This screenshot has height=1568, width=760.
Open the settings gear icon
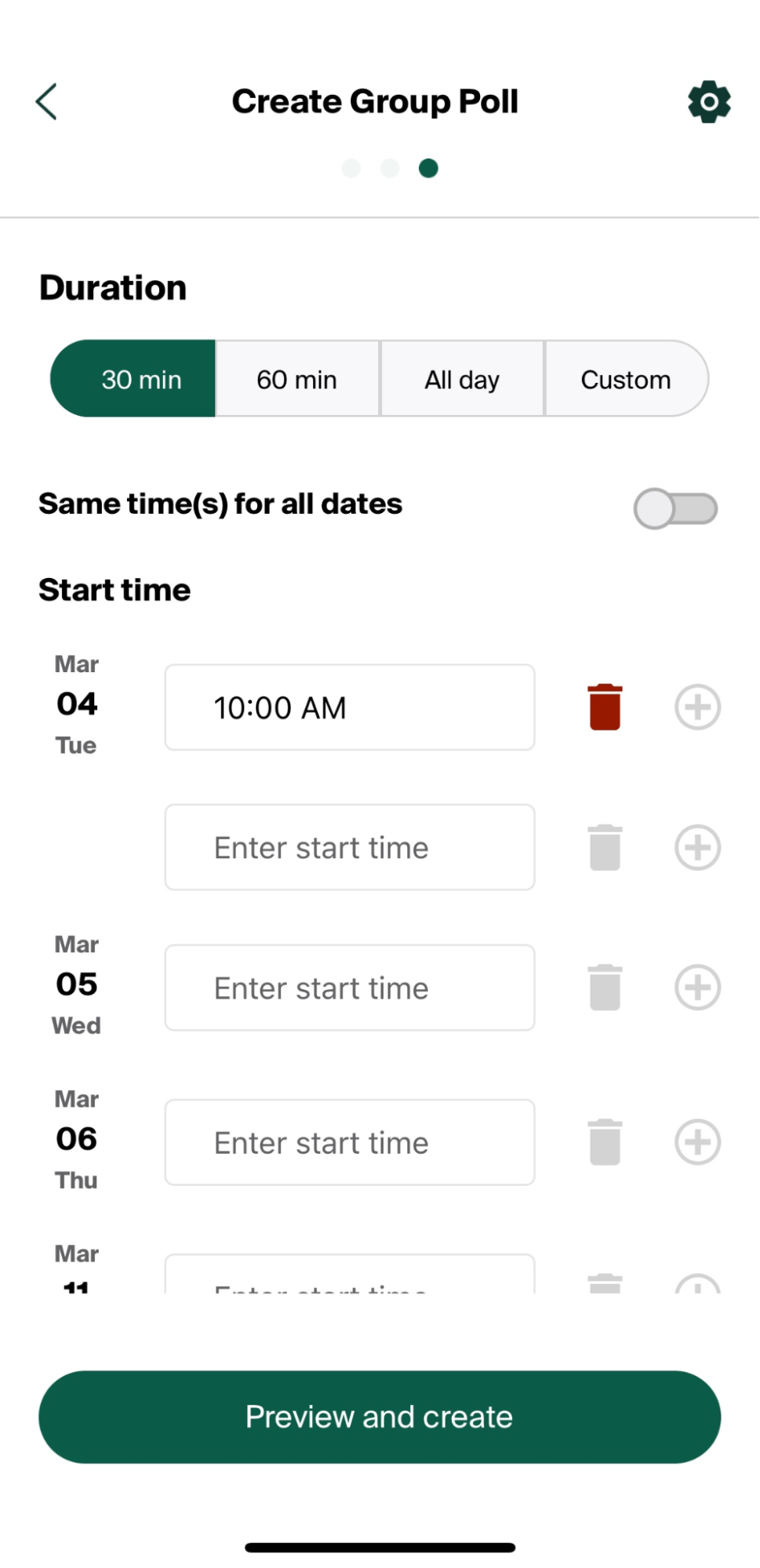pyautogui.click(x=709, y=102)
